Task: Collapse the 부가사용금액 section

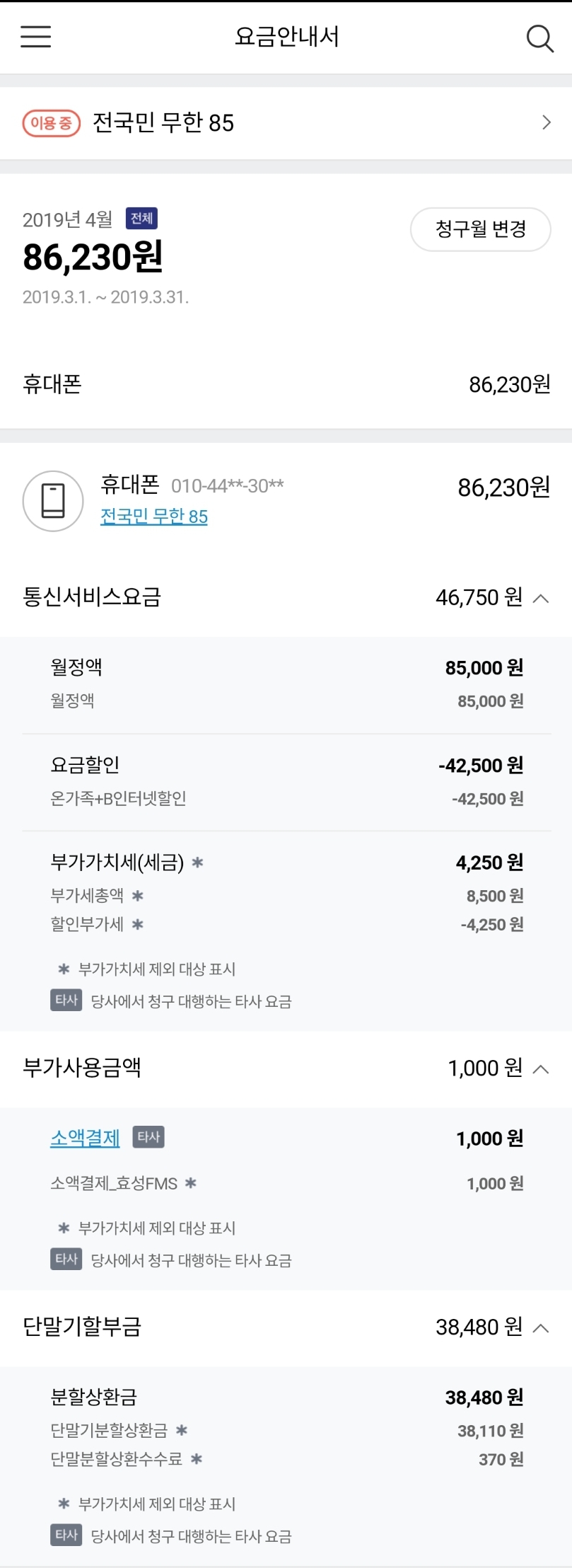Action: pos(541,1069)
